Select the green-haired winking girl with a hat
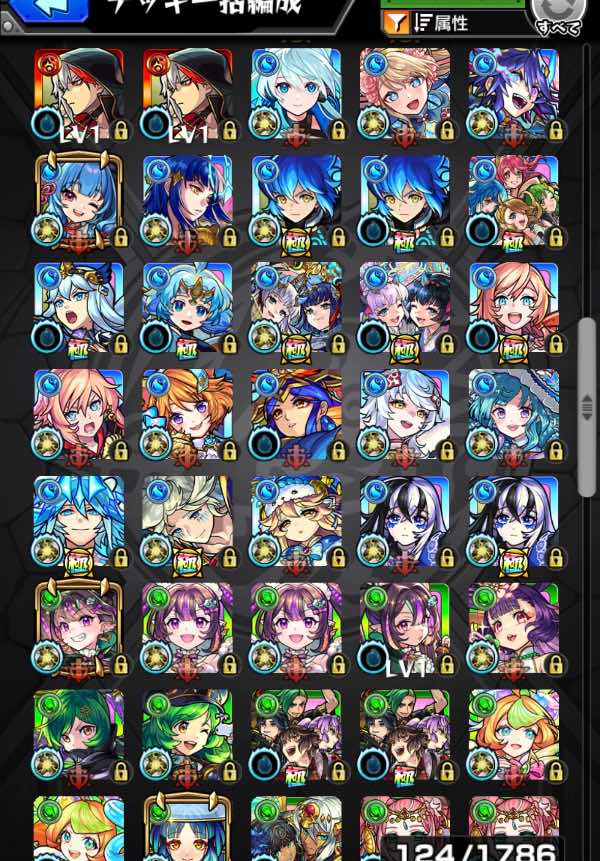Image resolution: width=600 pixels, height=861 pixels. (x=187, y=736)
